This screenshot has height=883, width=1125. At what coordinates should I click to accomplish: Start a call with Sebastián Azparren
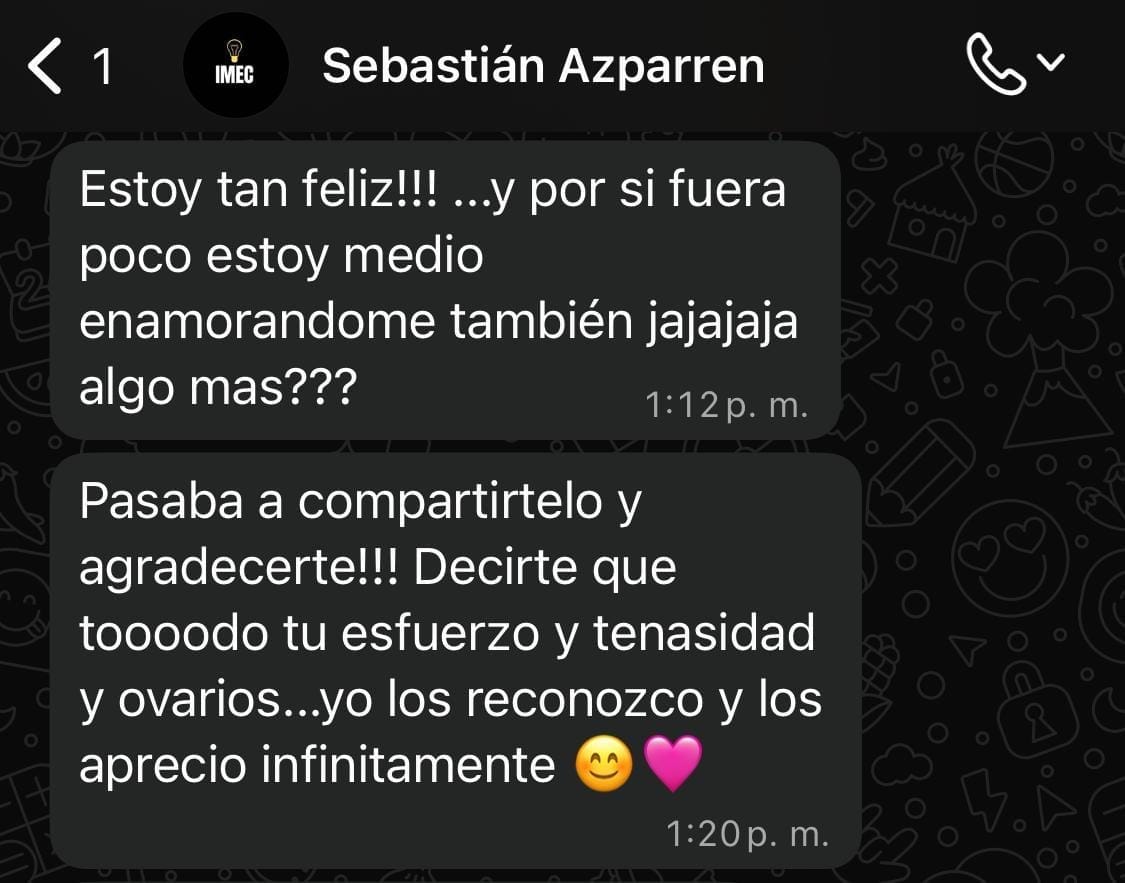[x=996, y=64]
